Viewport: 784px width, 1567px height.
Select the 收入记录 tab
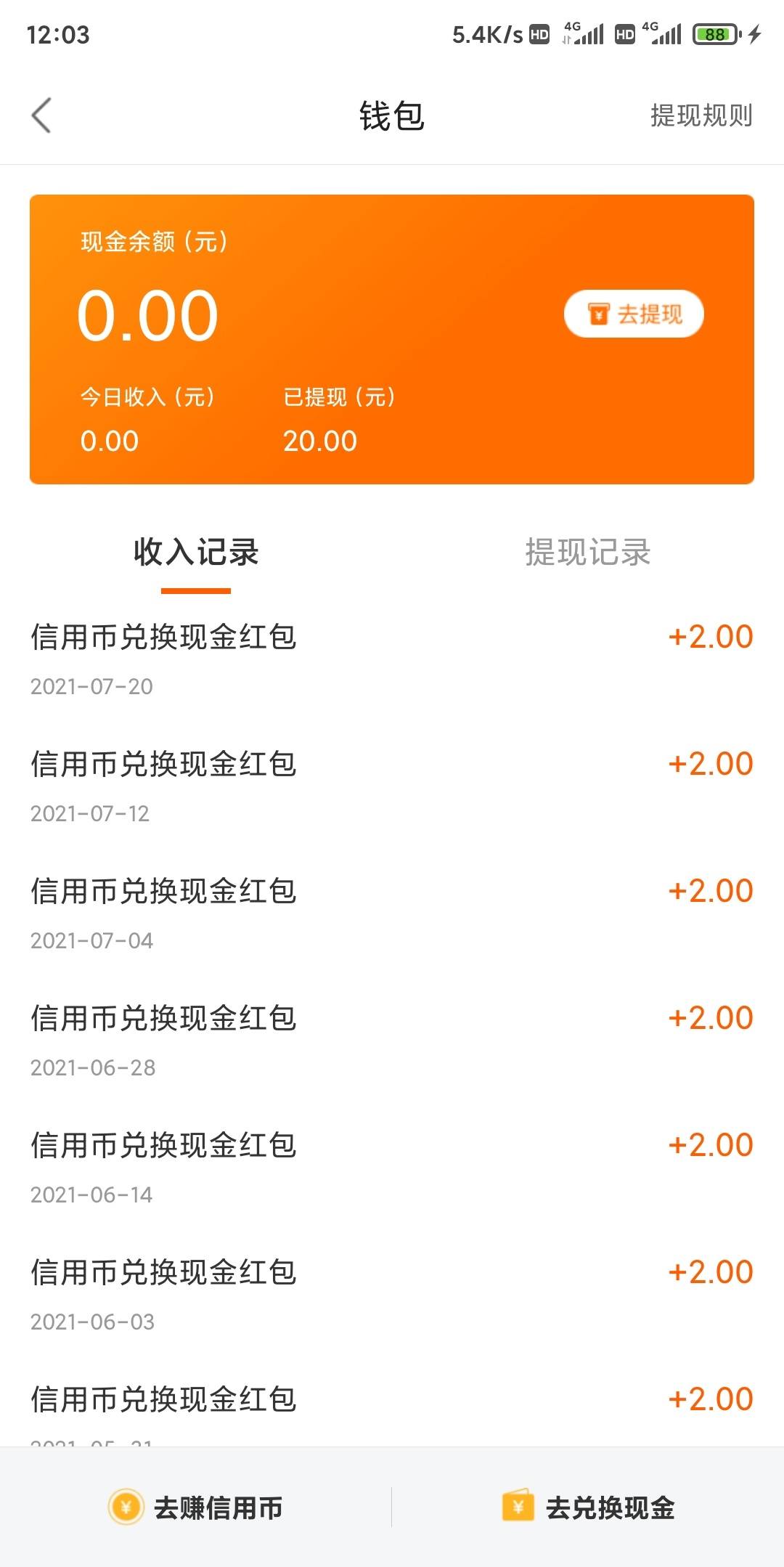click(x=196, y=552)
